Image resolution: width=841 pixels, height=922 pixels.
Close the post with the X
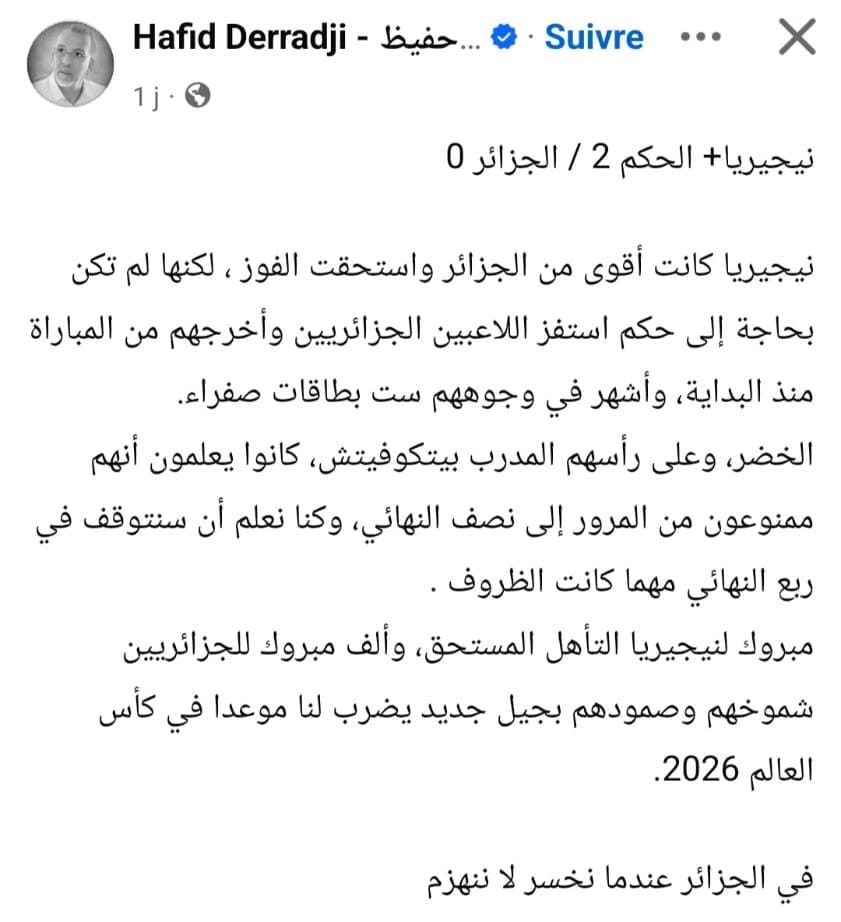pos(796,39)
